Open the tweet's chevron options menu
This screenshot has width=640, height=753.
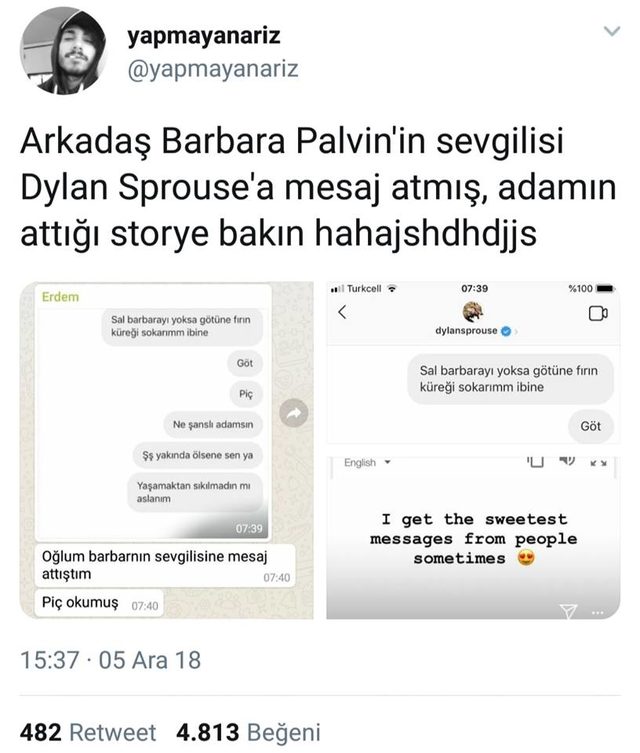611,33
